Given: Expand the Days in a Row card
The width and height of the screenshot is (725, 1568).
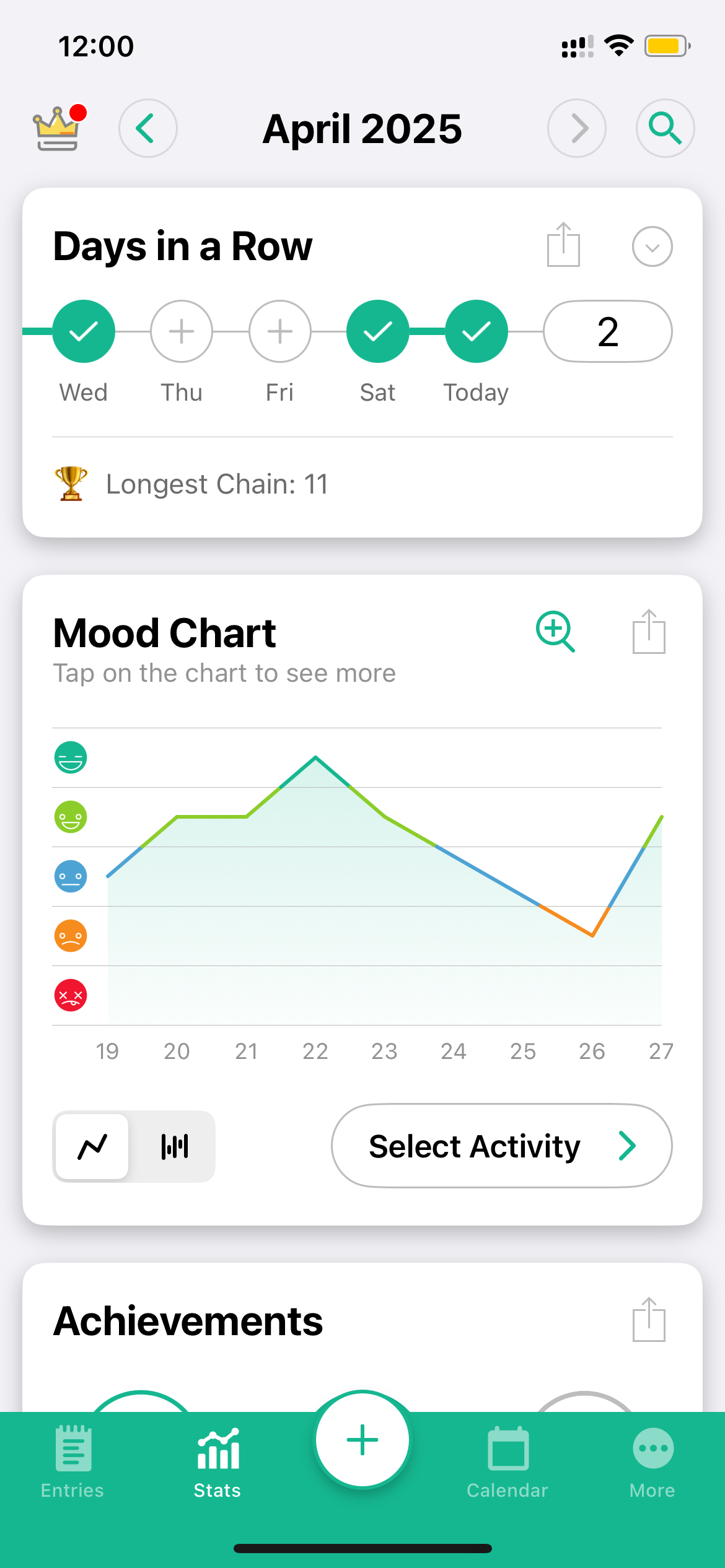Looking at the screenshot, I should [x=652, y=246].
